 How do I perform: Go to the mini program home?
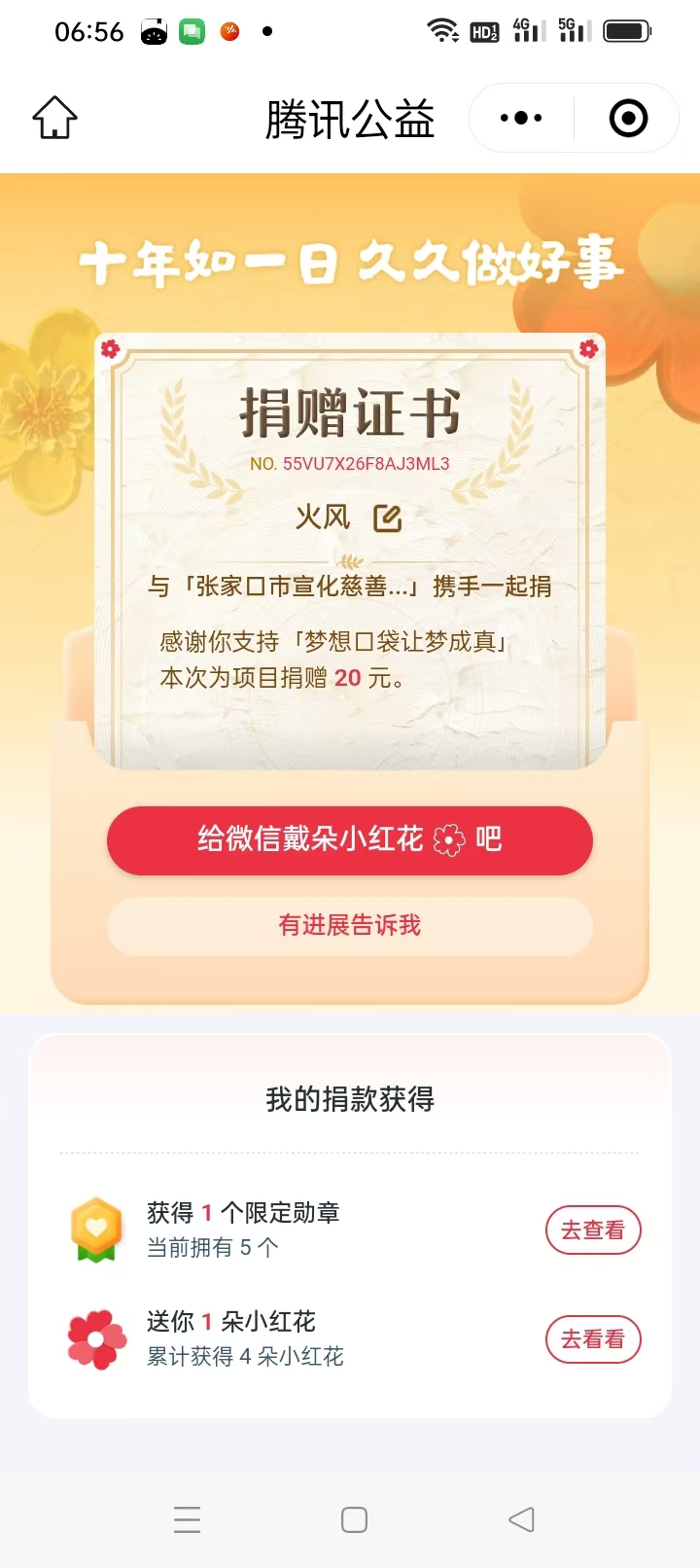(x=54, y=118)
